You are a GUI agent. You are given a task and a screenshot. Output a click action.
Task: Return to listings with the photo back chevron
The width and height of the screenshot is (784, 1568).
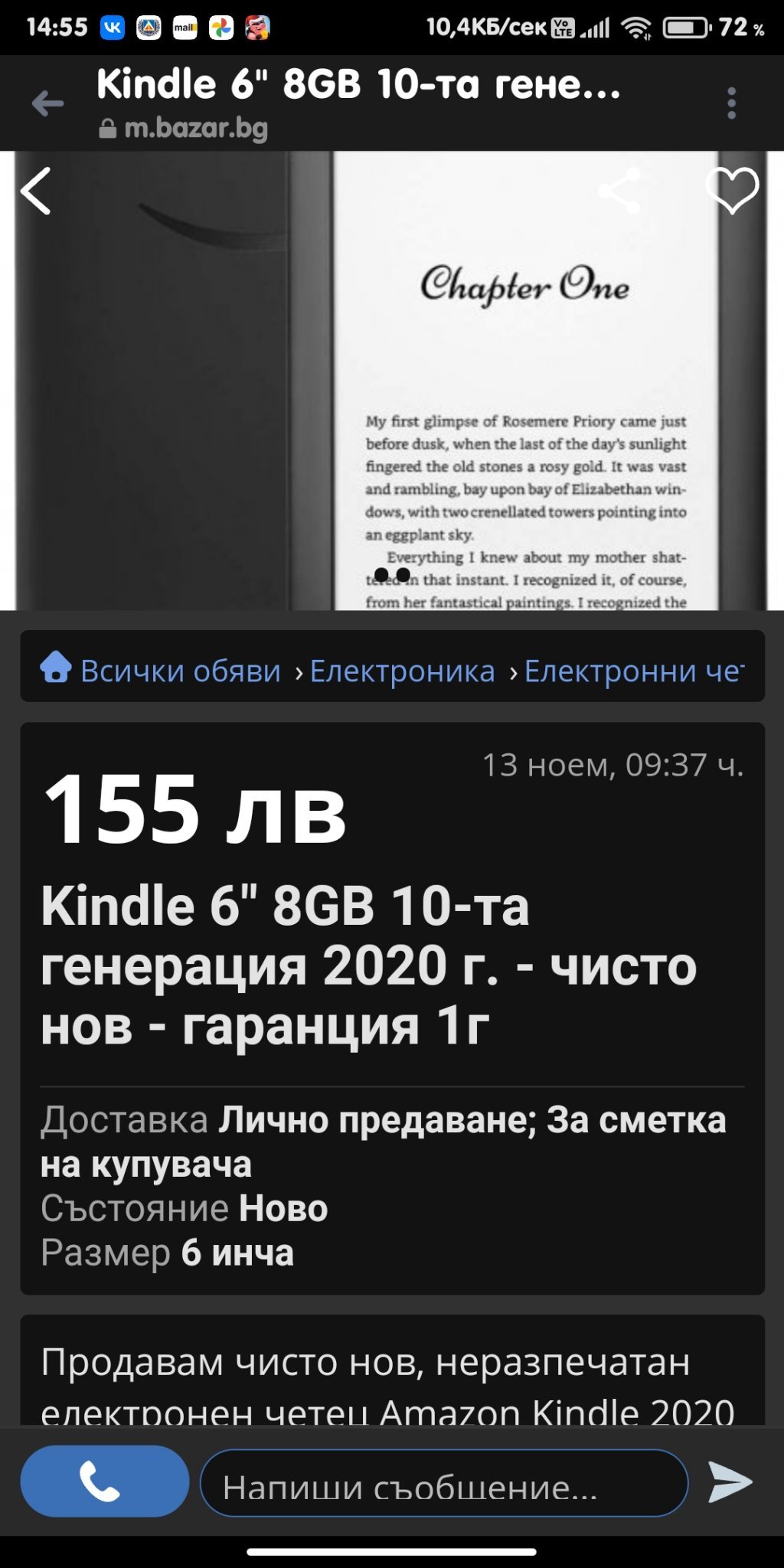click(x=36, y=191)
